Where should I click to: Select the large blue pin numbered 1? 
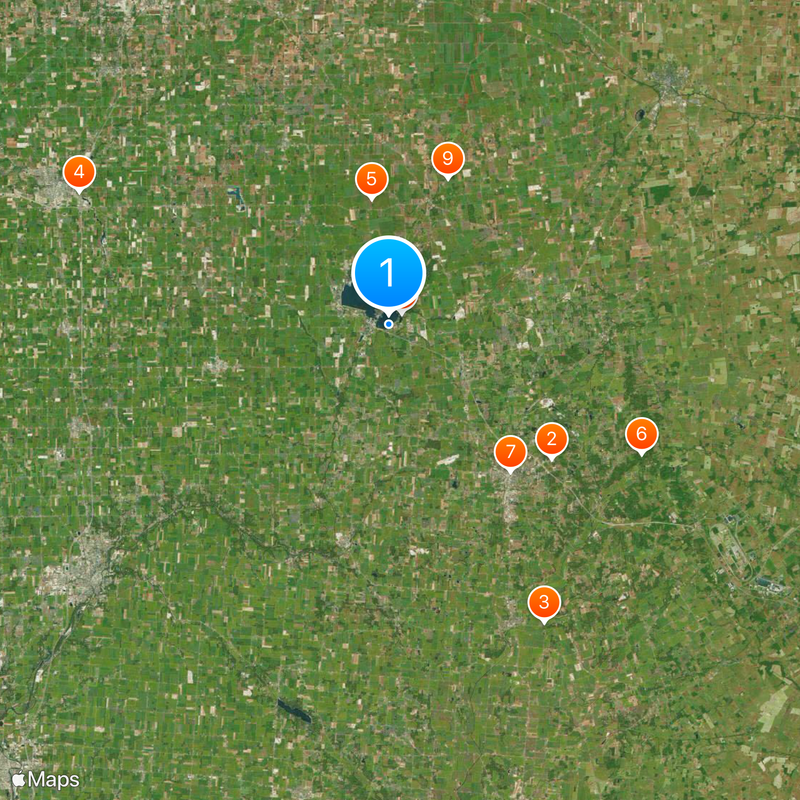click(x=389, y=273)
